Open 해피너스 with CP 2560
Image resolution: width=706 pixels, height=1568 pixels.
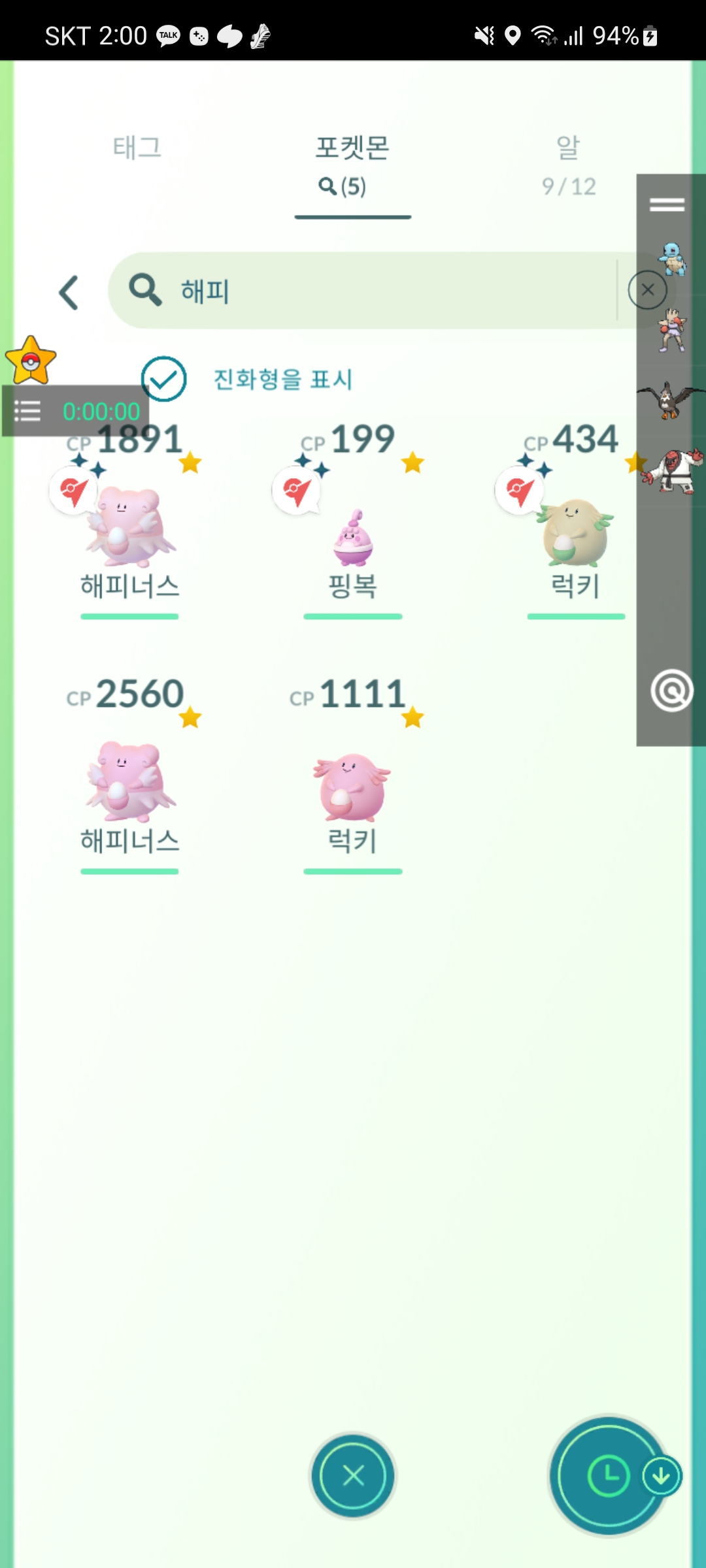tap(129, 781)
